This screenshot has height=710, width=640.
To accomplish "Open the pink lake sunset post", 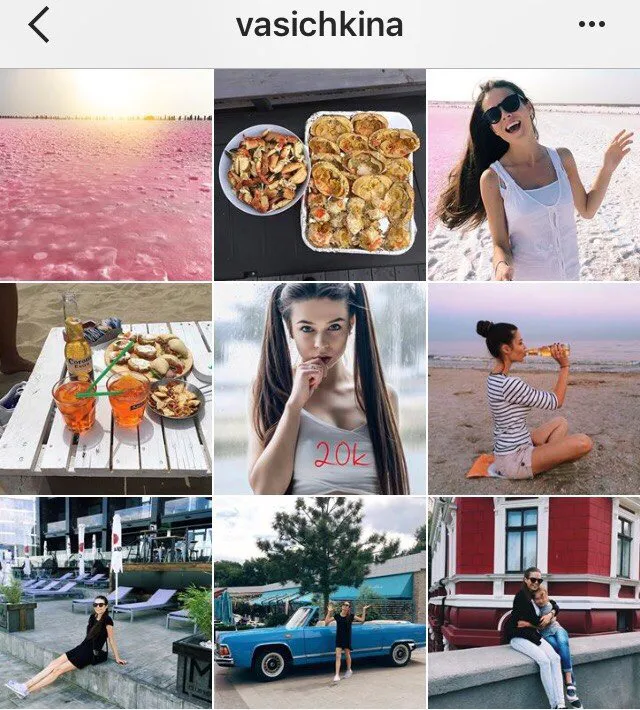I will click(106, 174).
